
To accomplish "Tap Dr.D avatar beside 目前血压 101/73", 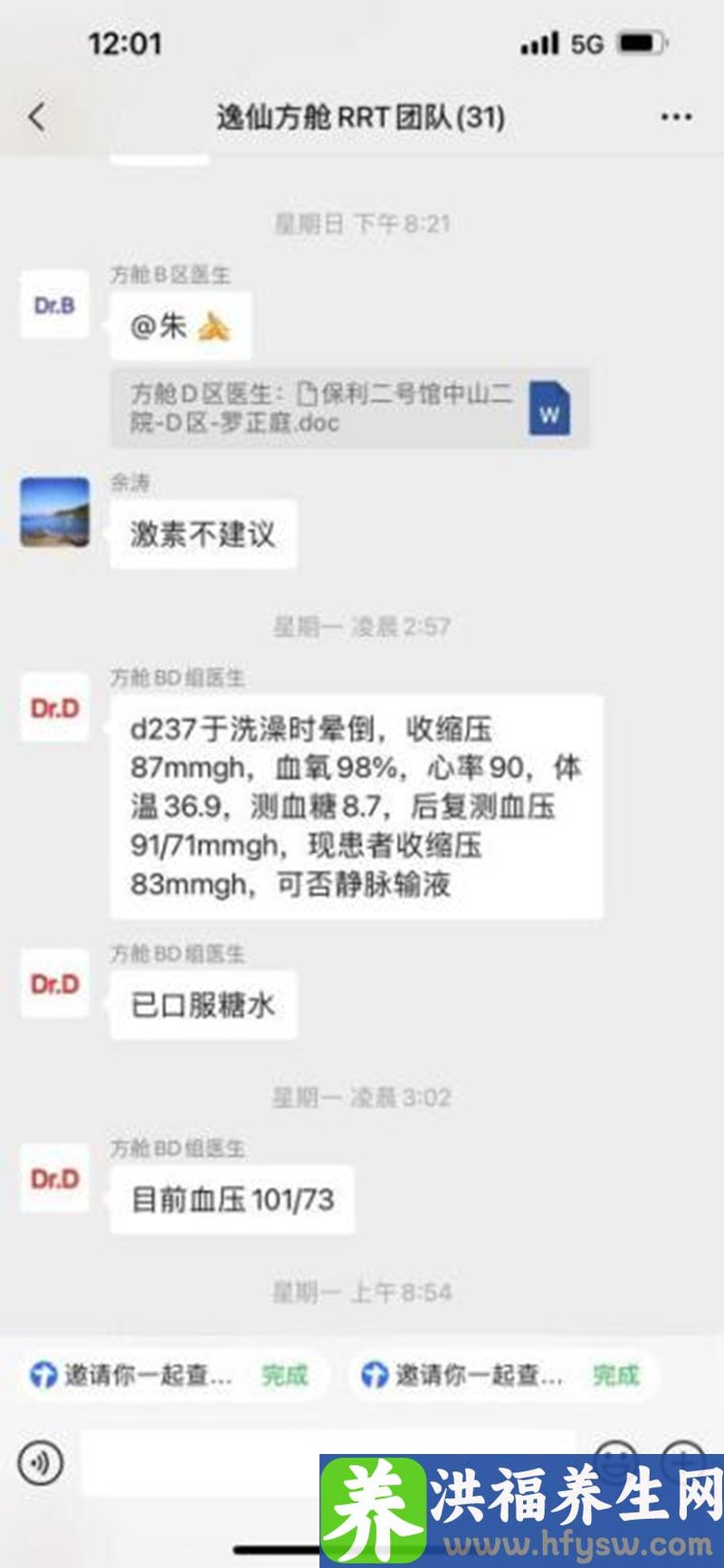I will tap(54, 1179).
